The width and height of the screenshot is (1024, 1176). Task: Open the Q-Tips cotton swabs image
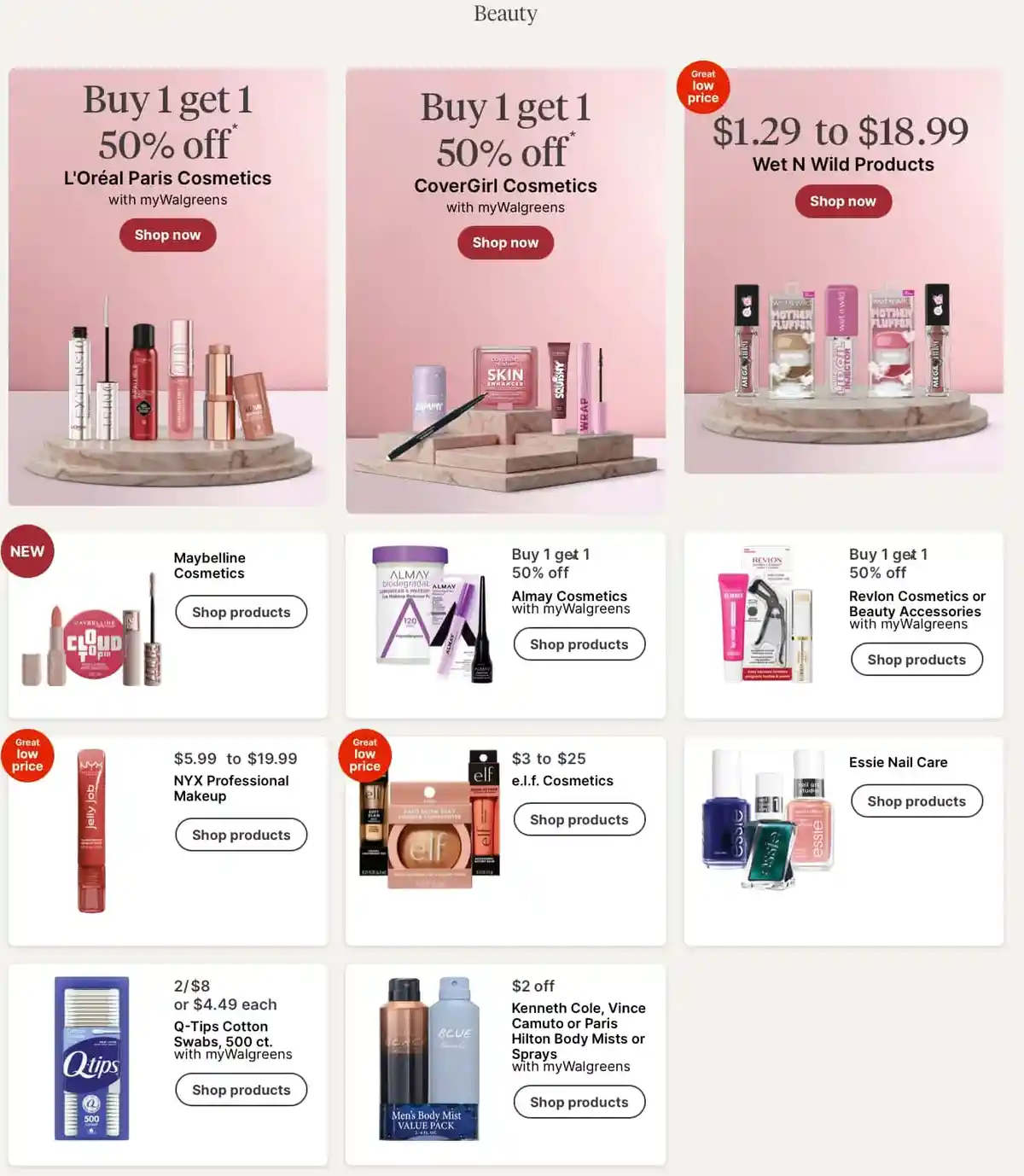point(92,1058)
